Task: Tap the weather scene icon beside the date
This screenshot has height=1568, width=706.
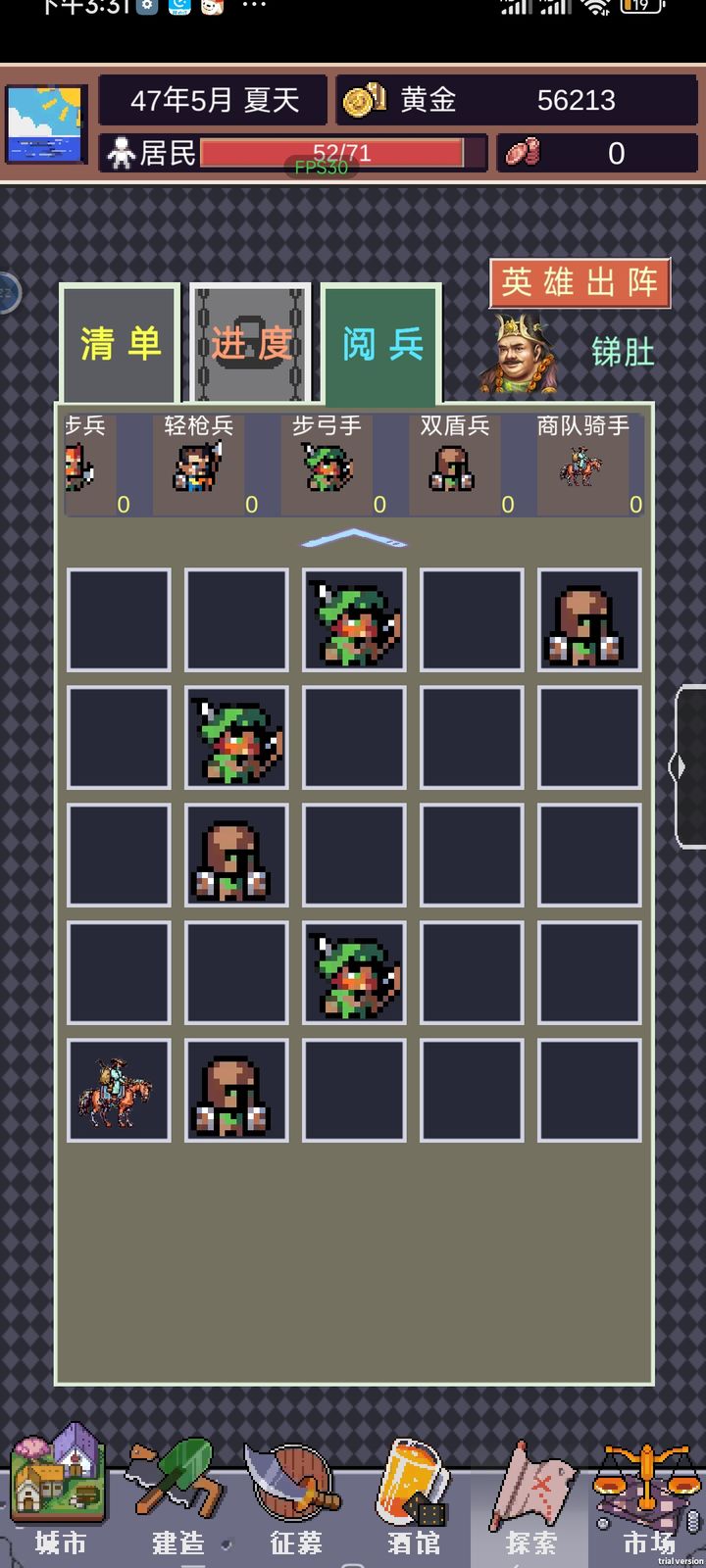Action: click(x=46, y=124)
